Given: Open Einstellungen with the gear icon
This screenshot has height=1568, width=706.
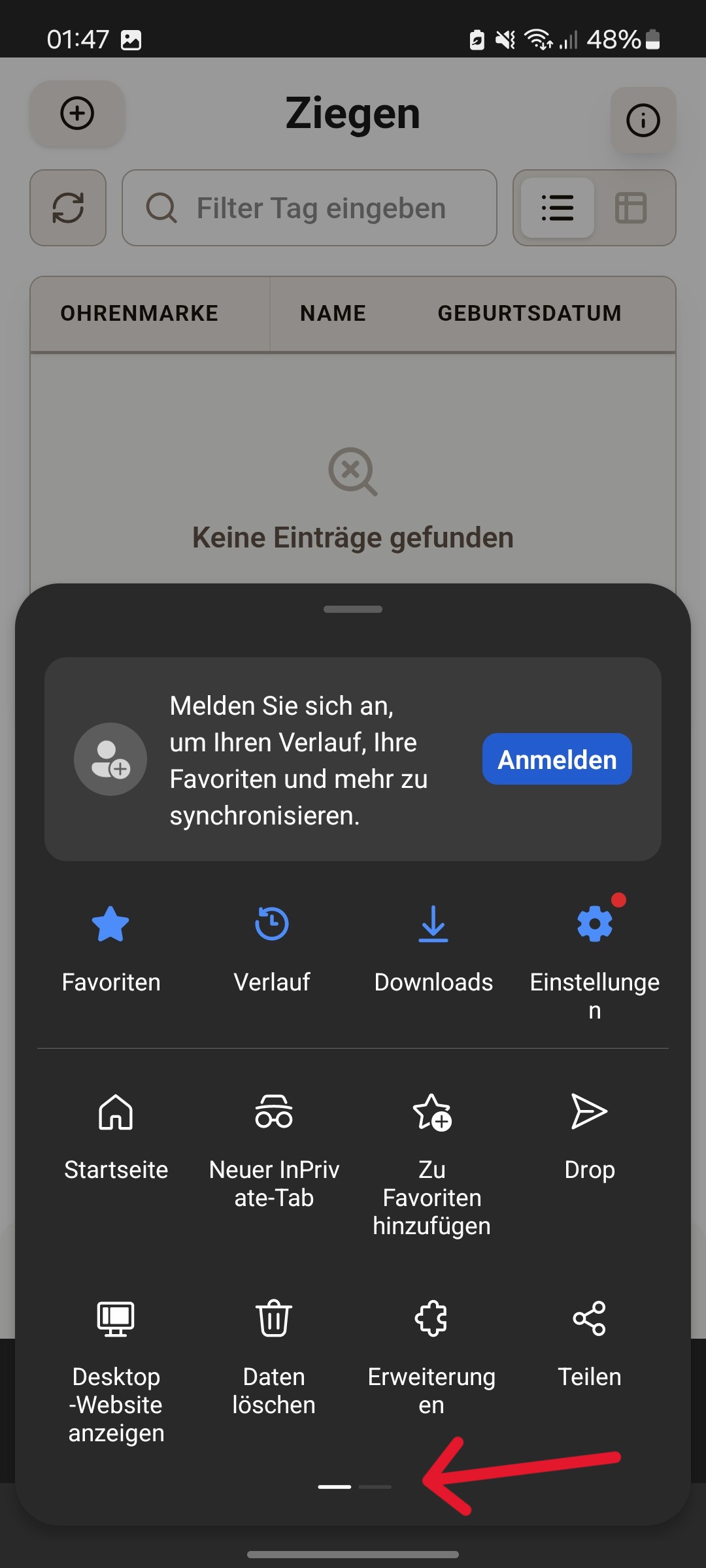Looking at the screenshot, I should point(594,923).
